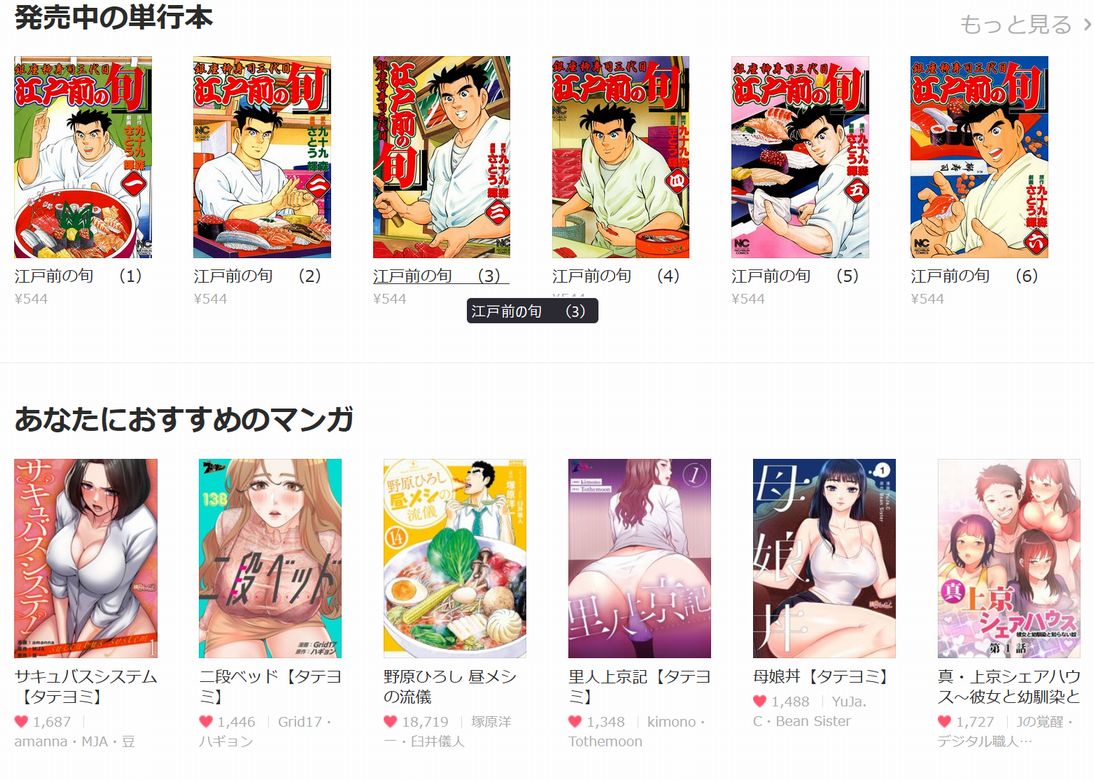Open recommended manga 母娘丼
The width and height of the screenshot is (1094, 780).
click(x=824, y=558)
